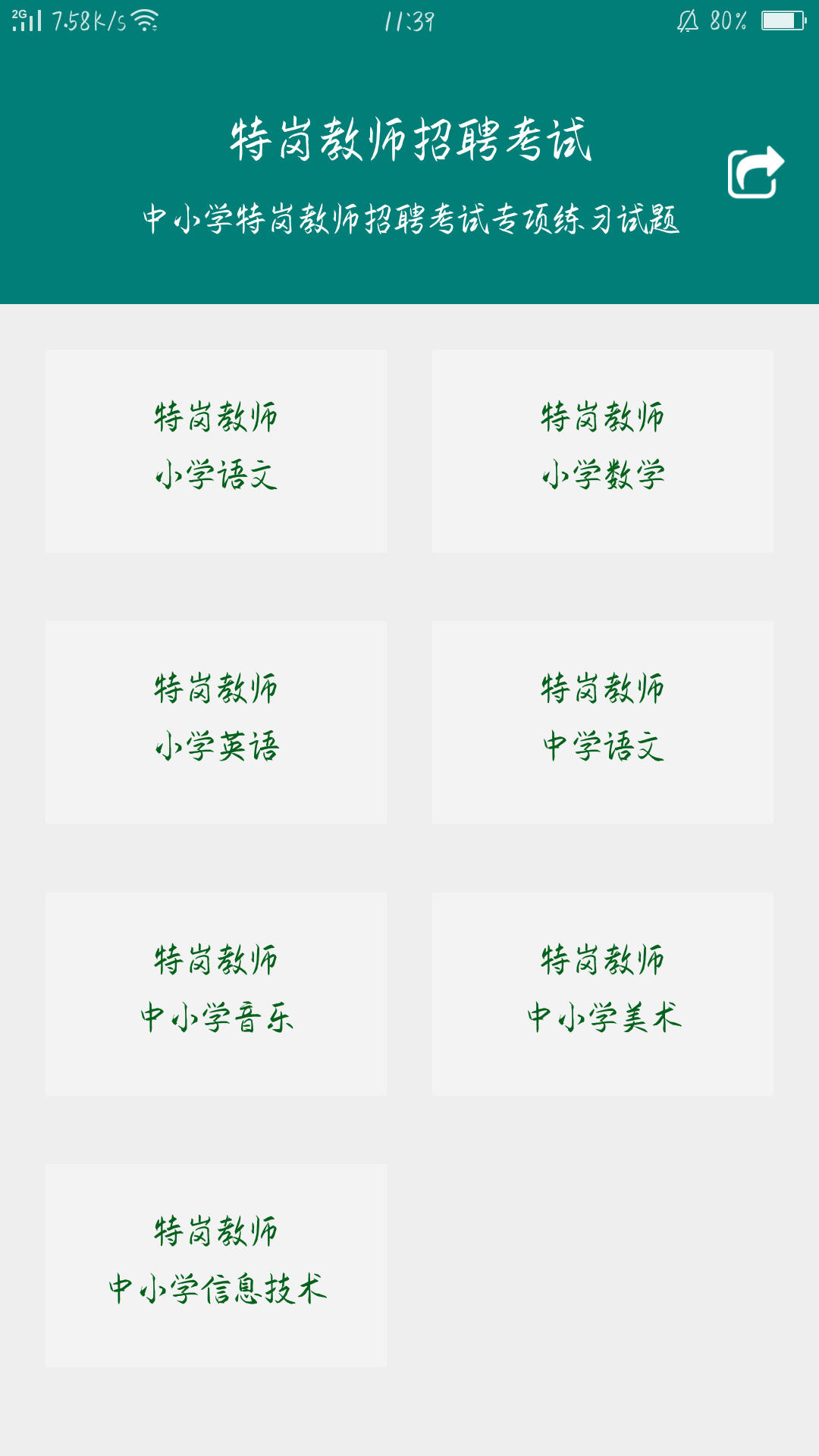Tap the share icon in the header
Viewport: 819px width, 1456px height.
point(755,172)
